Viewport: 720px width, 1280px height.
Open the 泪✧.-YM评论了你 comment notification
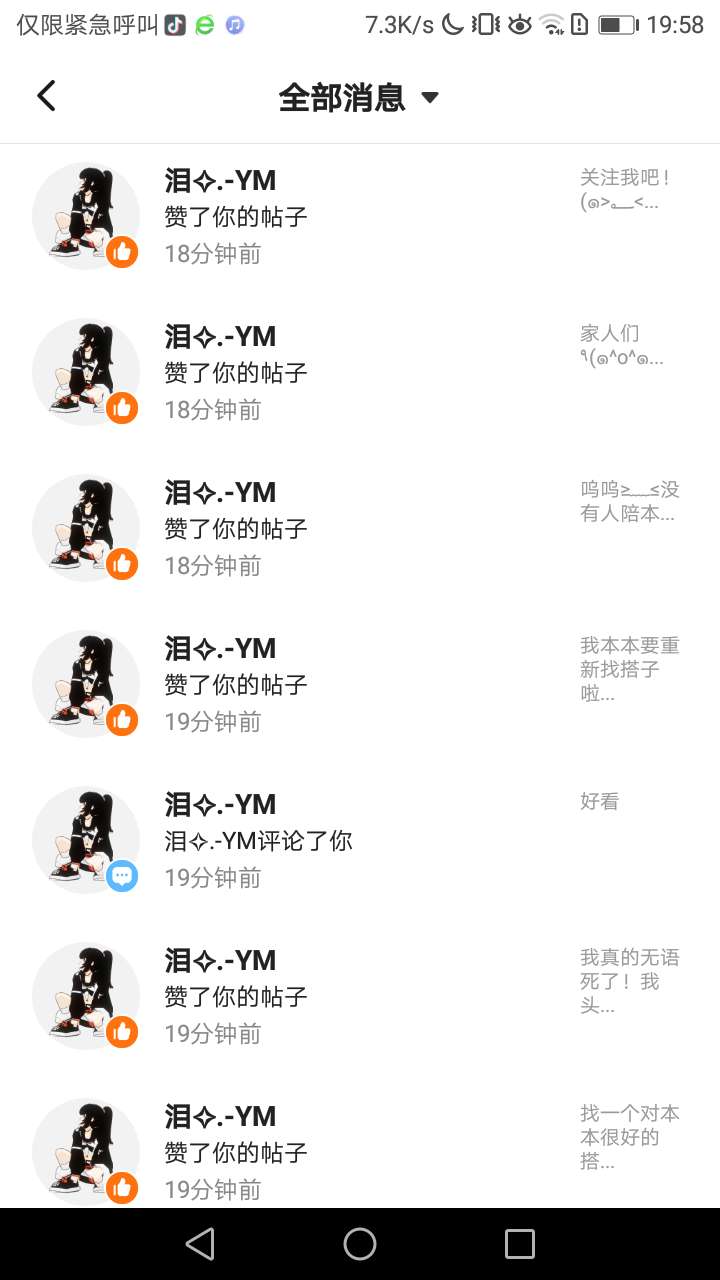pyautogui.click(x=360, y=841)
